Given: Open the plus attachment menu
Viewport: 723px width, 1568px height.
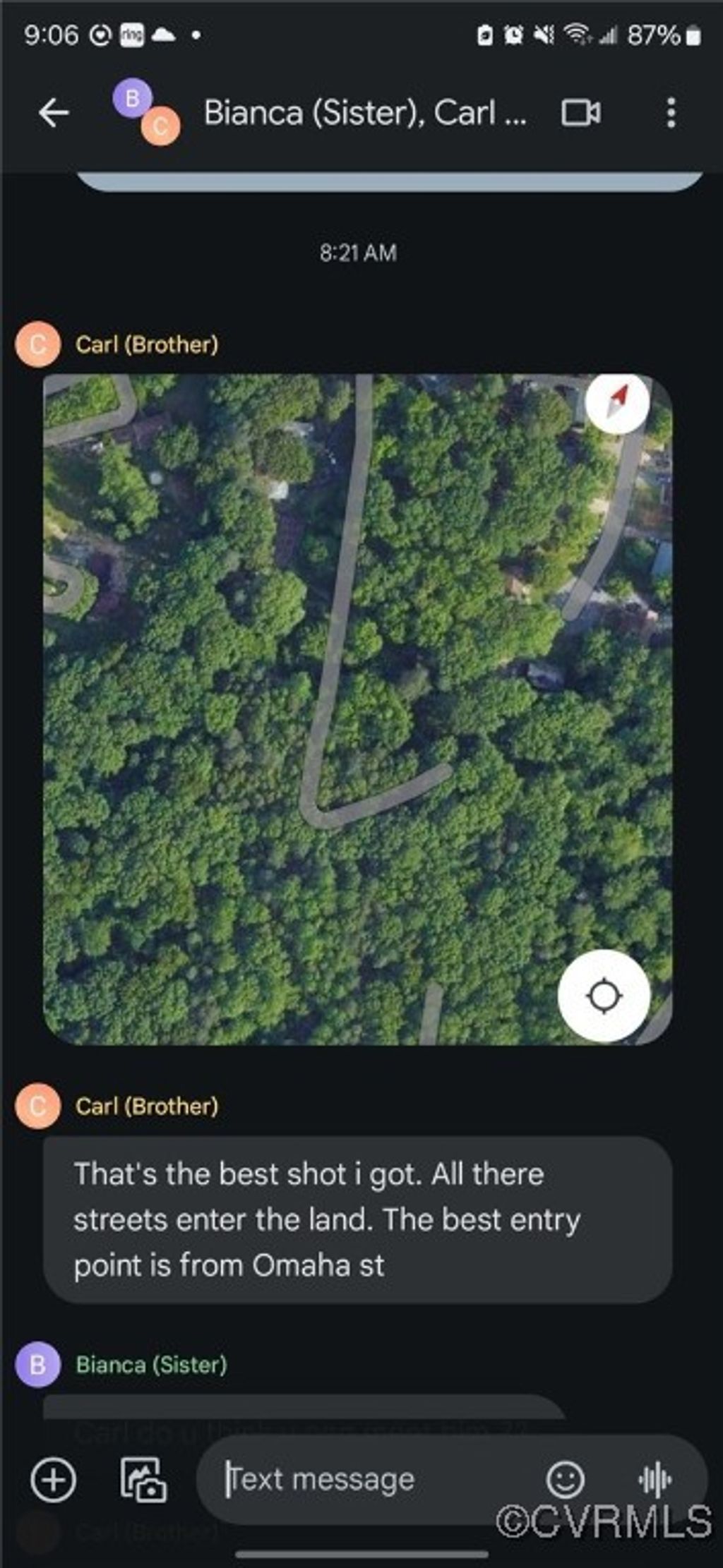Looking at the screenshot, I should coord(54,1479).
